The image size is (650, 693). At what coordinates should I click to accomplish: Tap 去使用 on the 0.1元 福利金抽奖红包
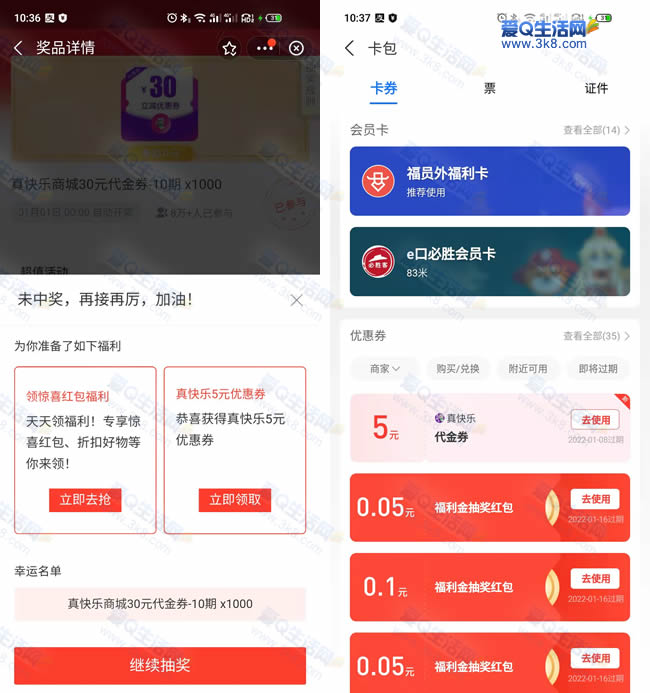pos(595,578)
